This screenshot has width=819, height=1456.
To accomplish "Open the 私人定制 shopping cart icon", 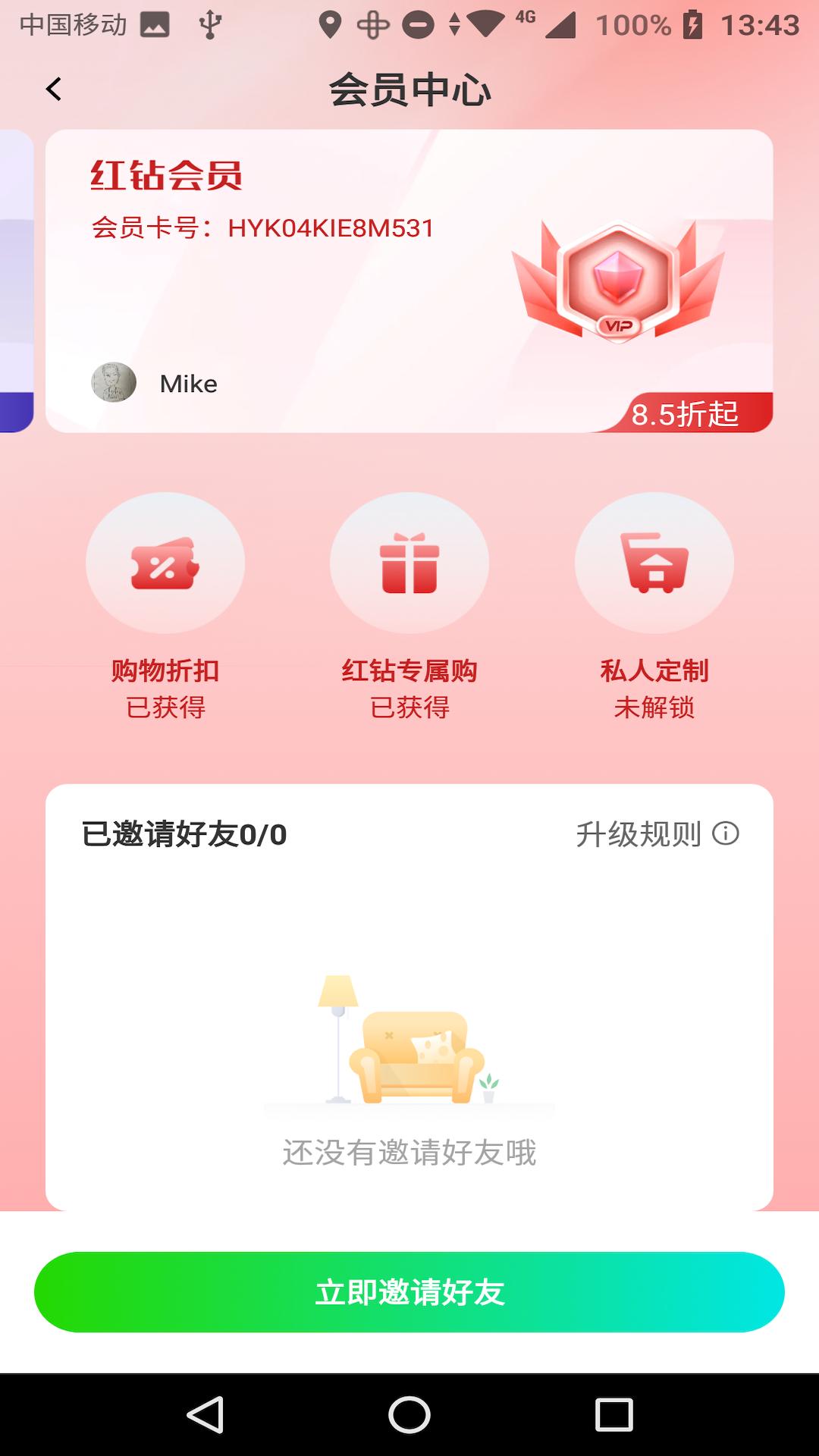I will [x=654, y=563].
